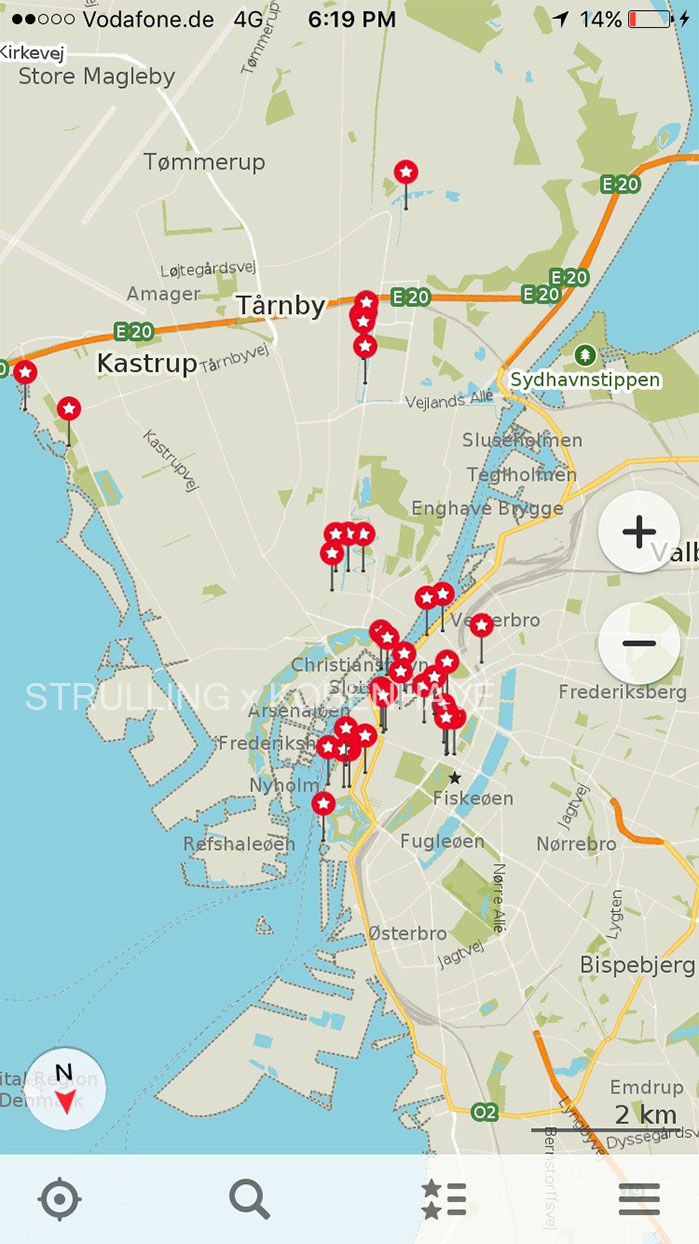Select the bookmark pin near Nyholm

coord(322,804)
